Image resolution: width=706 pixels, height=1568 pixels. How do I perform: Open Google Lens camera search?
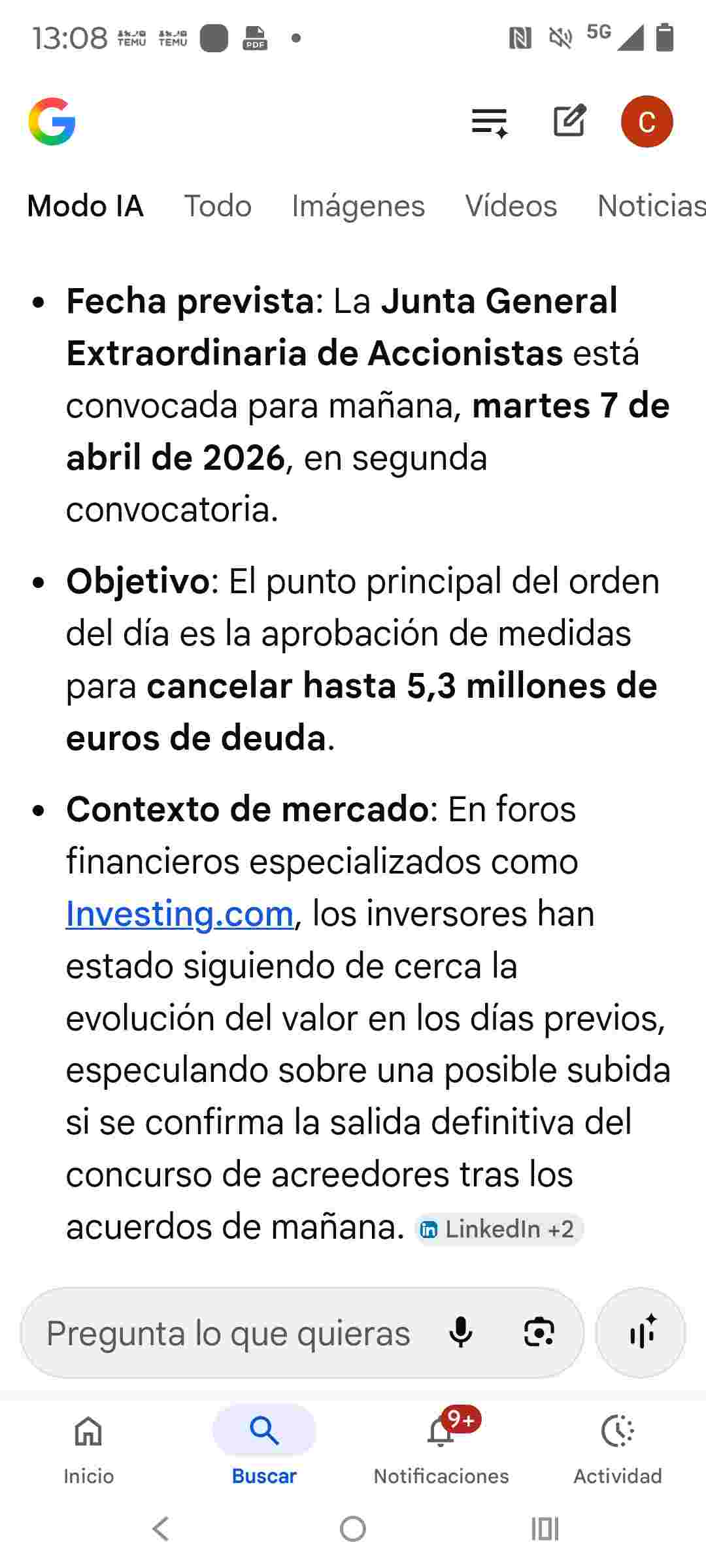(539, 1333)
